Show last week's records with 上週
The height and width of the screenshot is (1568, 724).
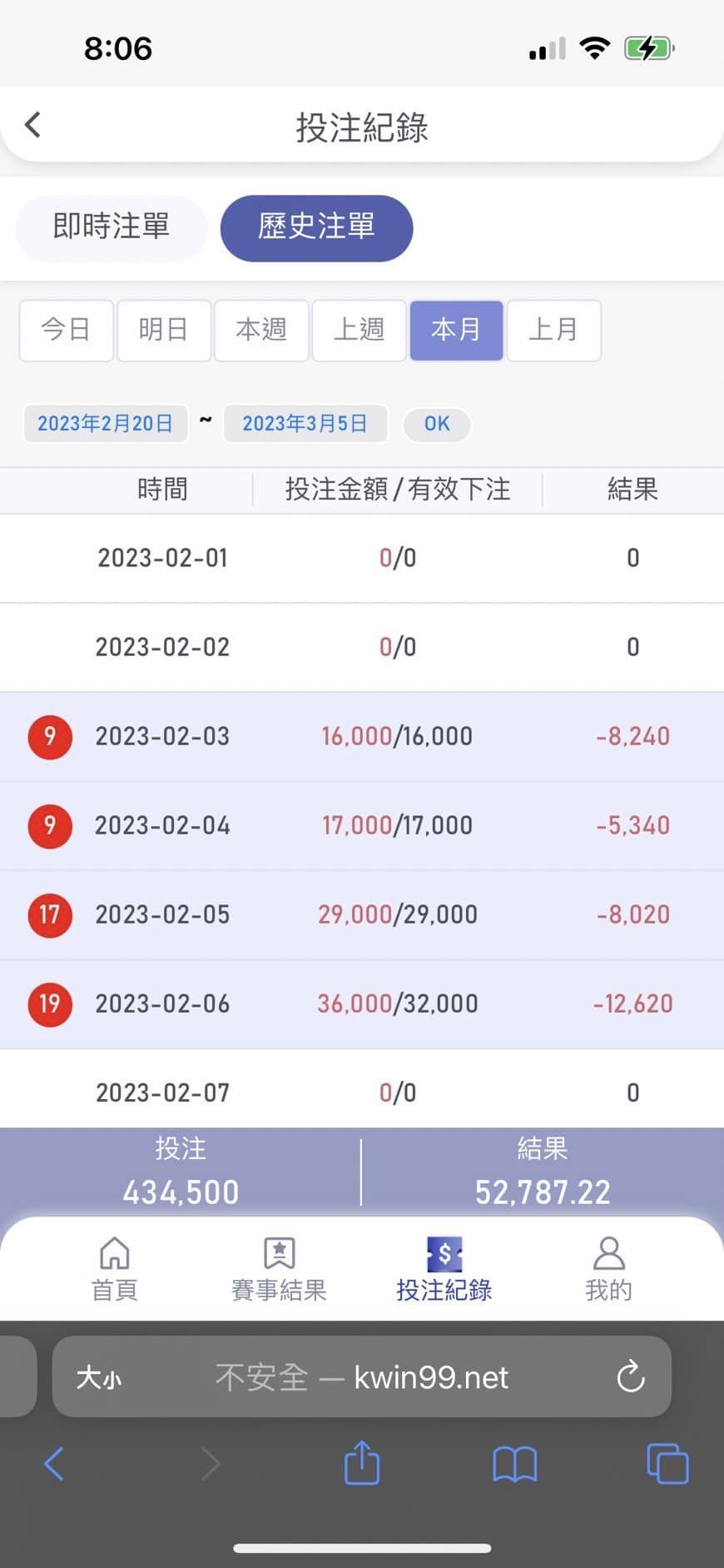coord(359,330)
